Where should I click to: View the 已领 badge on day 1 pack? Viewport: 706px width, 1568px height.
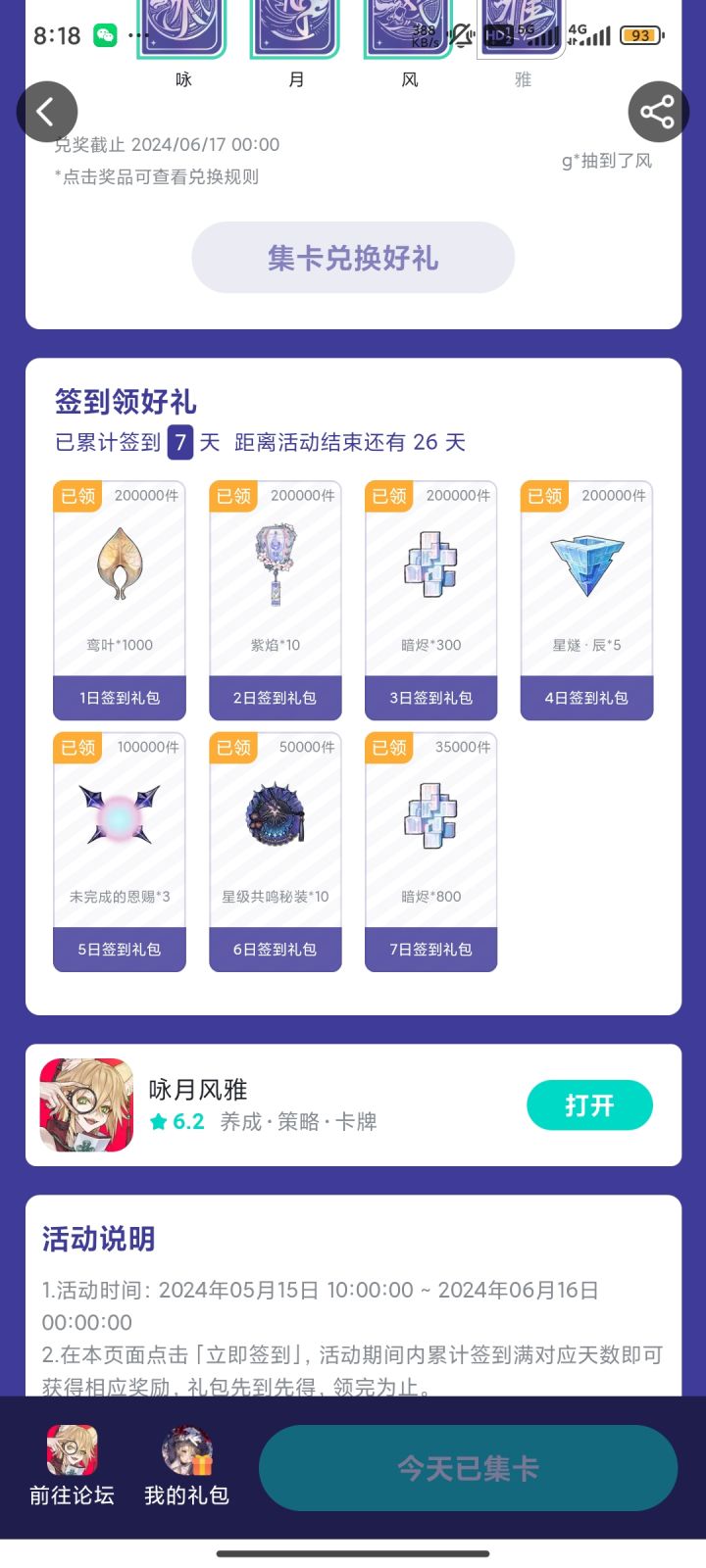77,496
